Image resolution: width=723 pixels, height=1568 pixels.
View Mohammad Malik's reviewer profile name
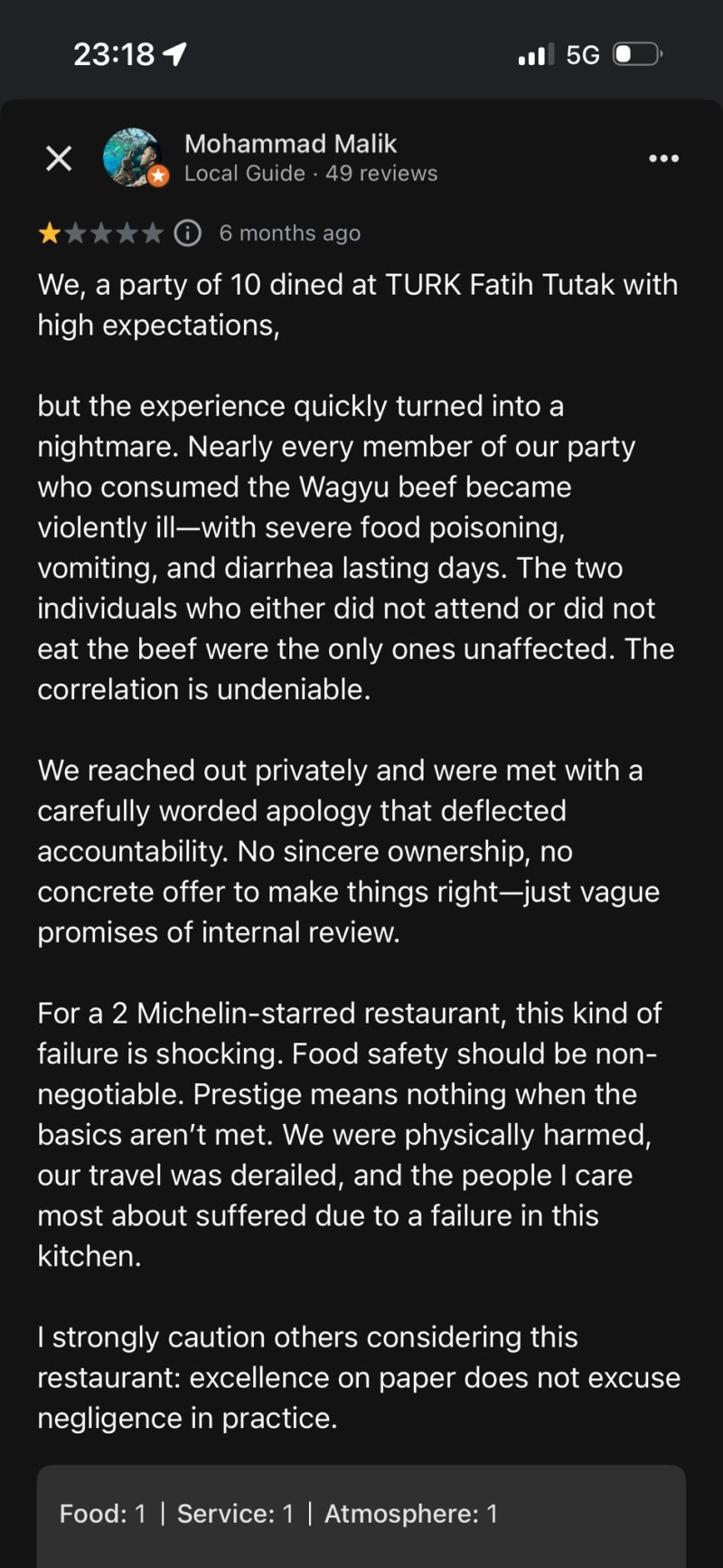290,144
